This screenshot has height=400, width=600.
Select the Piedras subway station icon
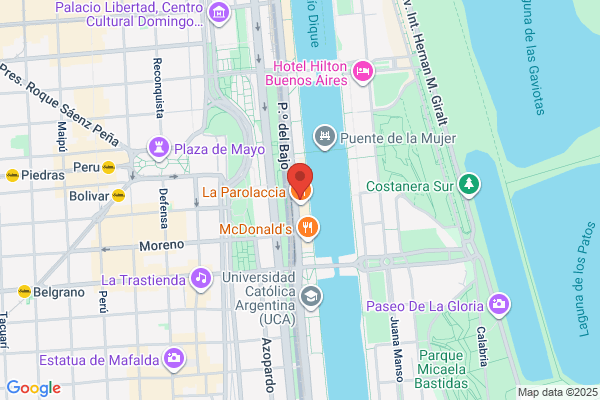click(12, 175)
